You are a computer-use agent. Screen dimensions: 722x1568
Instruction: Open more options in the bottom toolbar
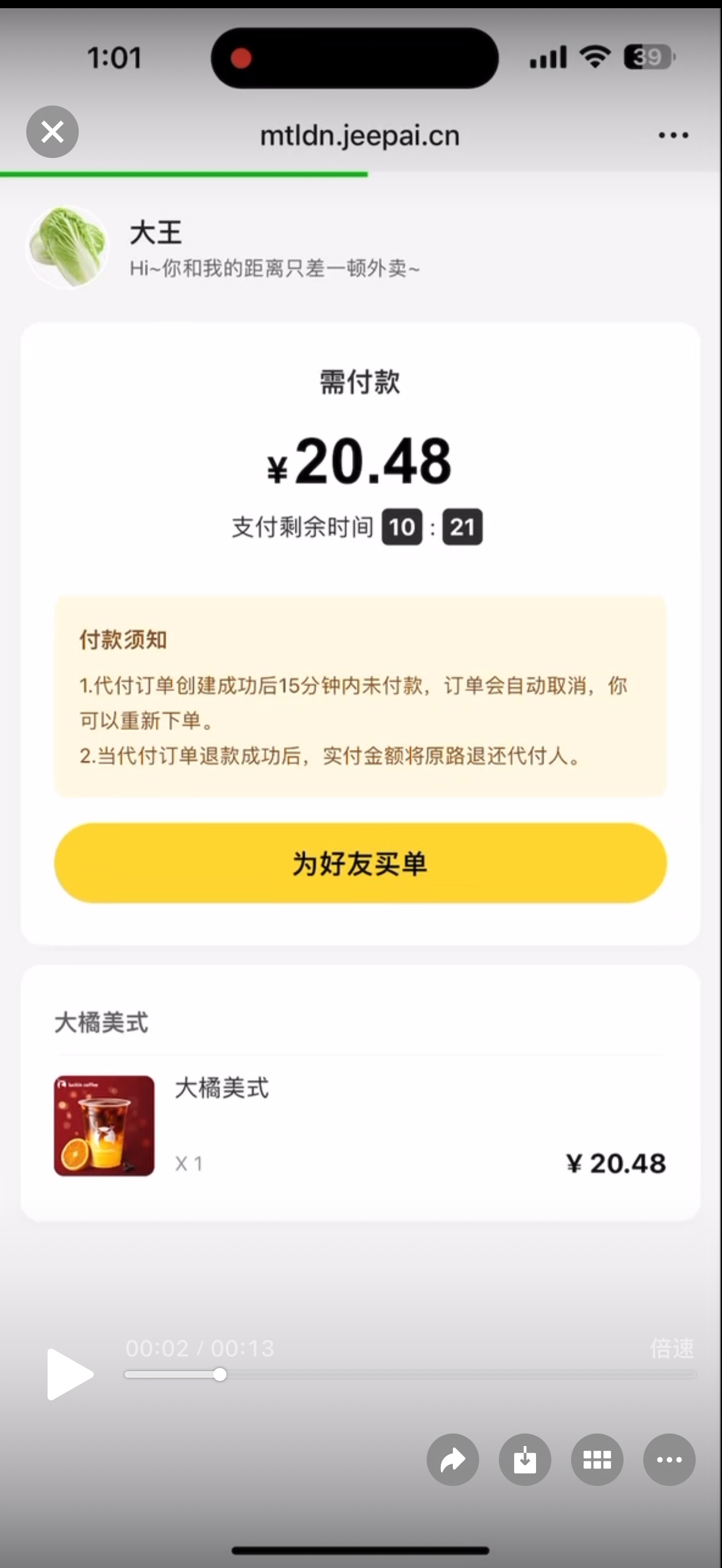point(669,1460)
